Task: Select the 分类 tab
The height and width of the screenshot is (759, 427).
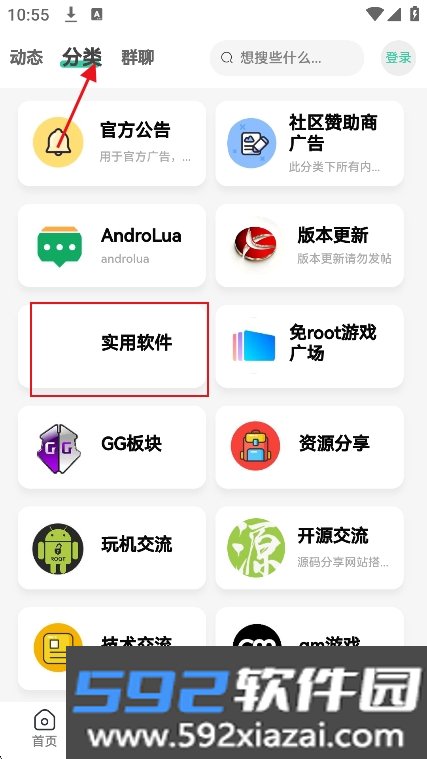Action: click(x=81, y=58)
